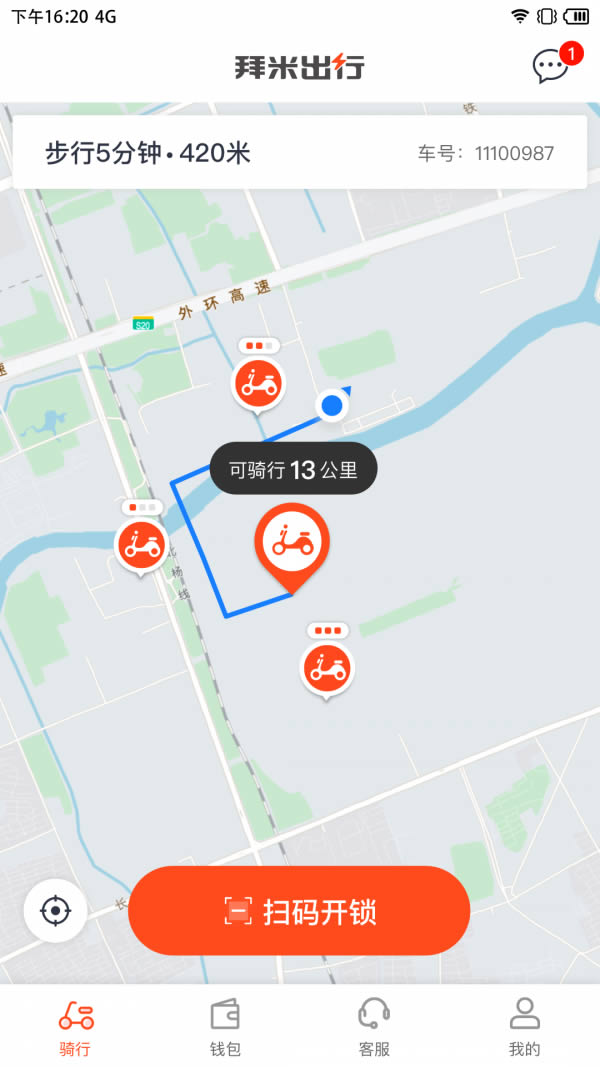Recenter map with the location target button
The width and height of the screenshot is (600, 1067).
[56, 911]
